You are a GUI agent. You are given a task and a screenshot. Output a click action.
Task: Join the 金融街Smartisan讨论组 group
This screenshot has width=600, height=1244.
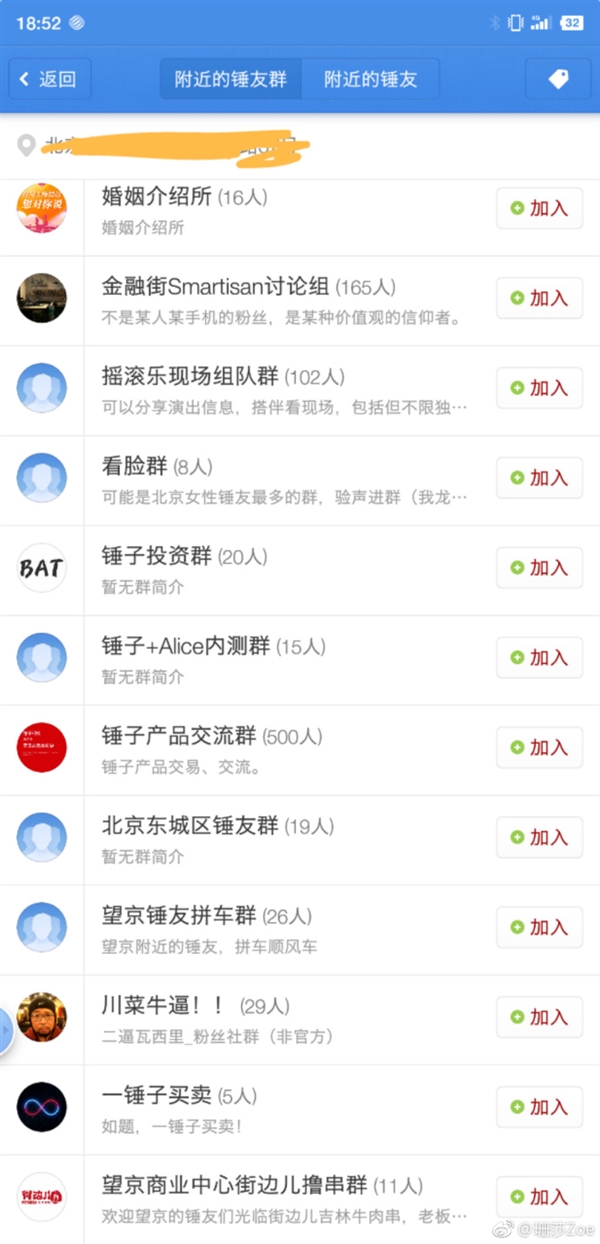(x=539, y=298)
